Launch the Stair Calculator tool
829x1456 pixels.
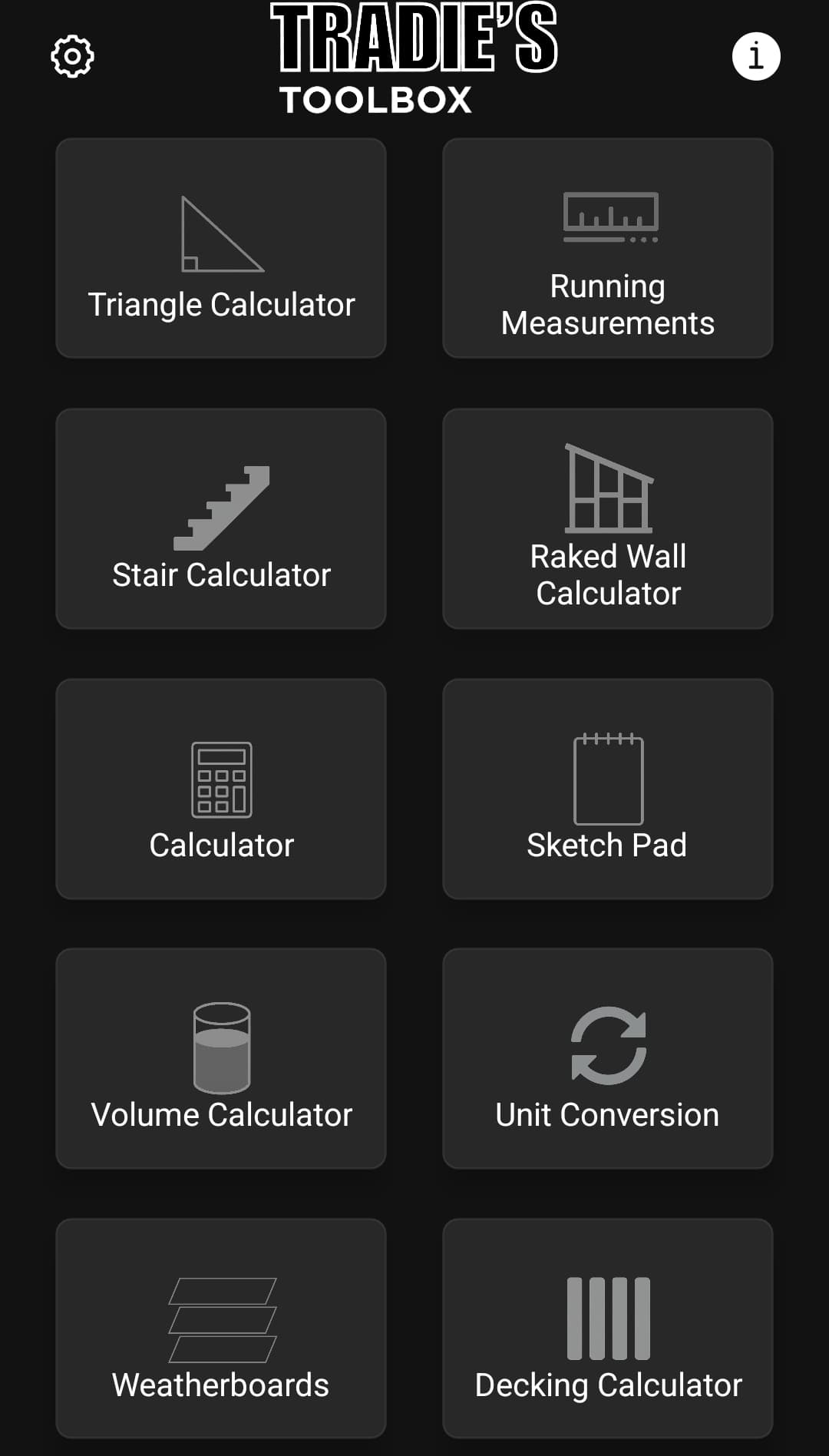(221, 519)
